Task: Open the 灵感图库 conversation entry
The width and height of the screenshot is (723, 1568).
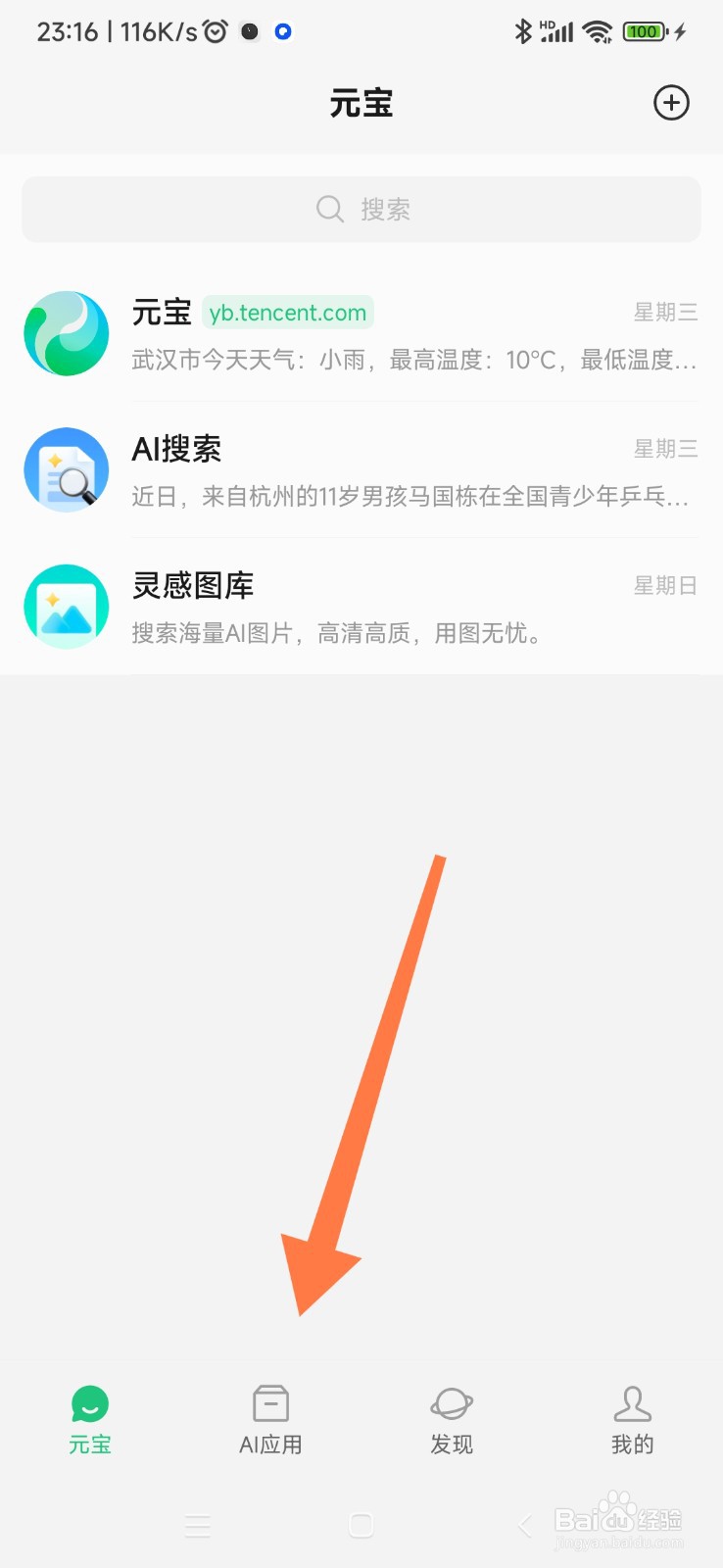Action: 392,608
